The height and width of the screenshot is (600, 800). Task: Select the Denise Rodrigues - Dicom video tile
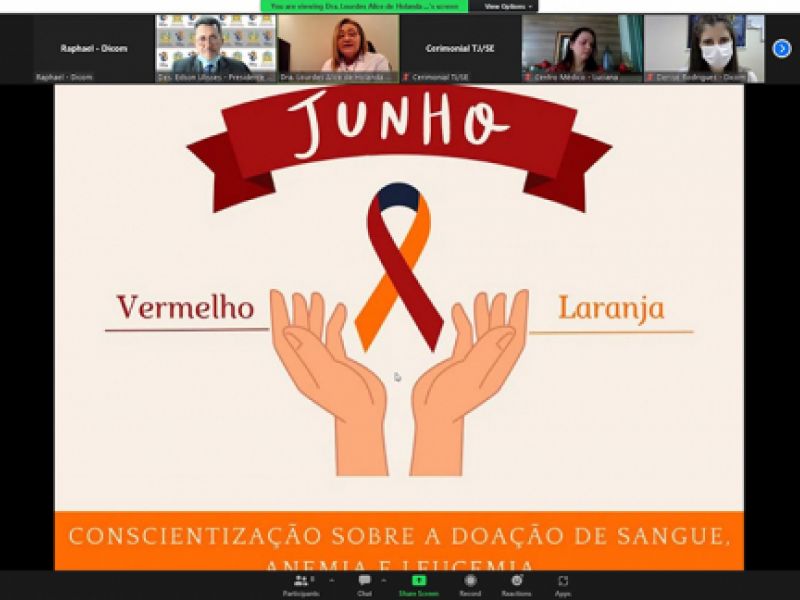tap(704, 48)
